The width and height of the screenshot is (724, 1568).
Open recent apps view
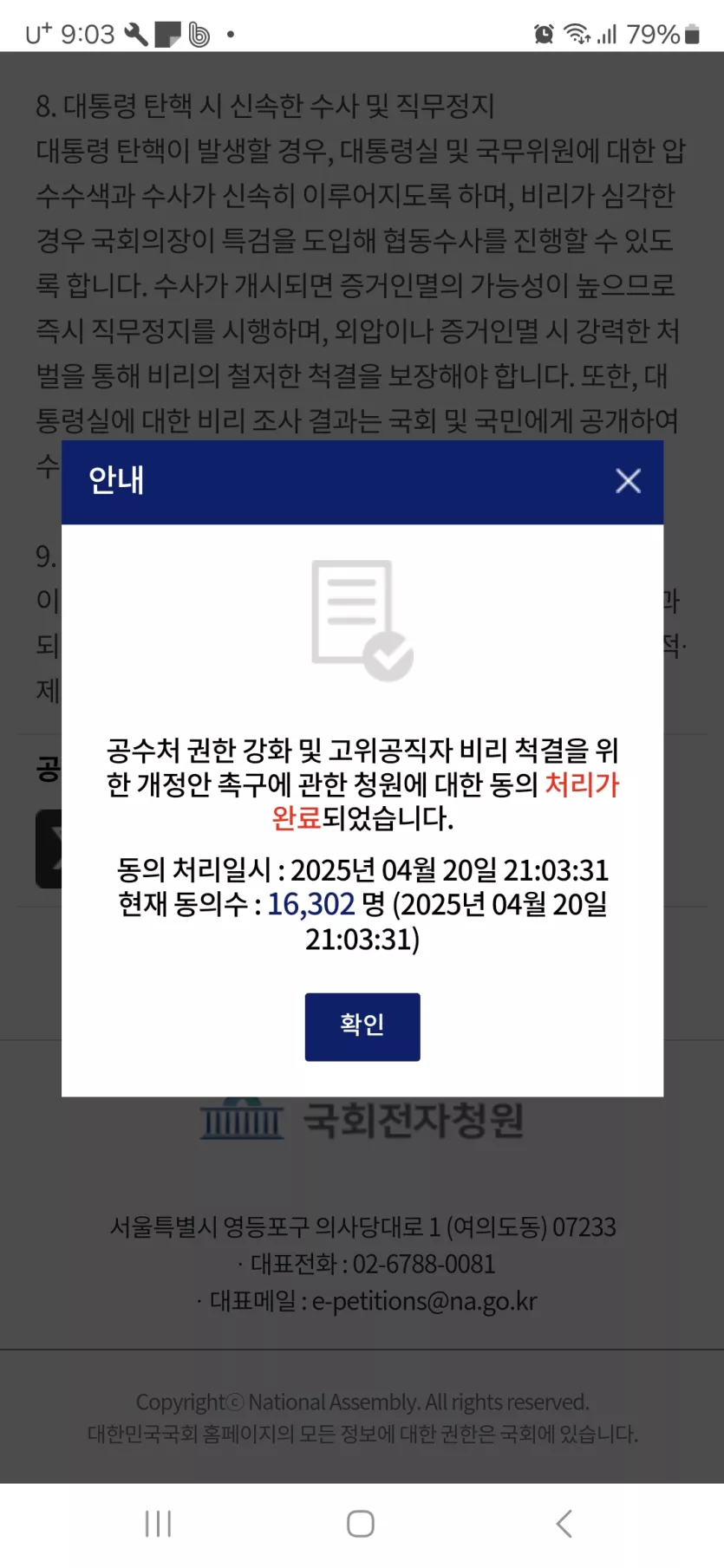point(159,1523)
